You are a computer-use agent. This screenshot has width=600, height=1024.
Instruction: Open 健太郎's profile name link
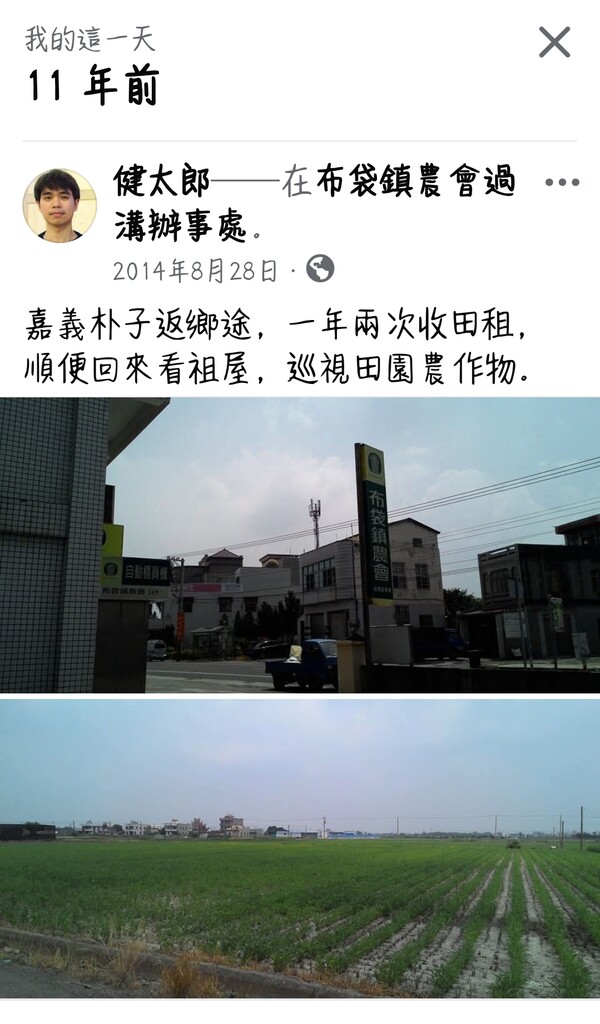[161, 182]
